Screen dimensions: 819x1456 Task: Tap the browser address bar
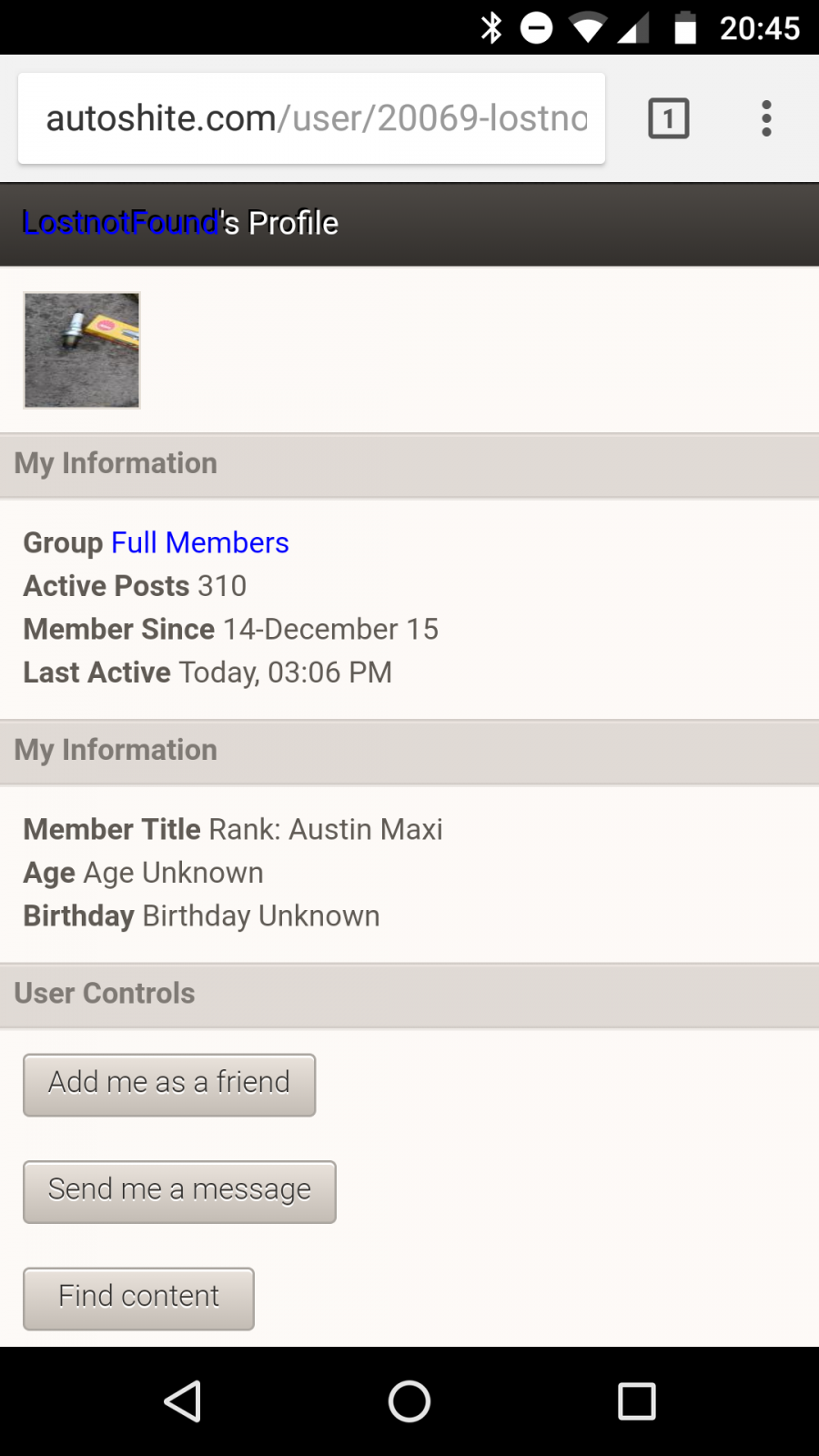[x=311, y=118]
